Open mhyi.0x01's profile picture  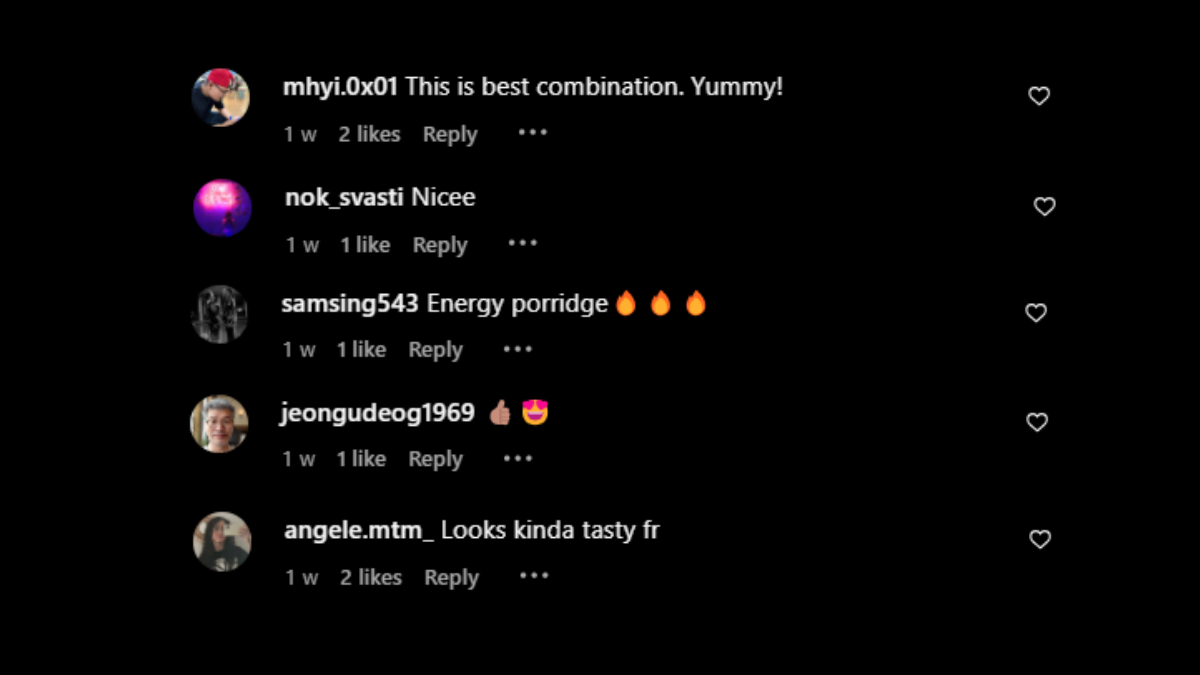pos(220,98)
